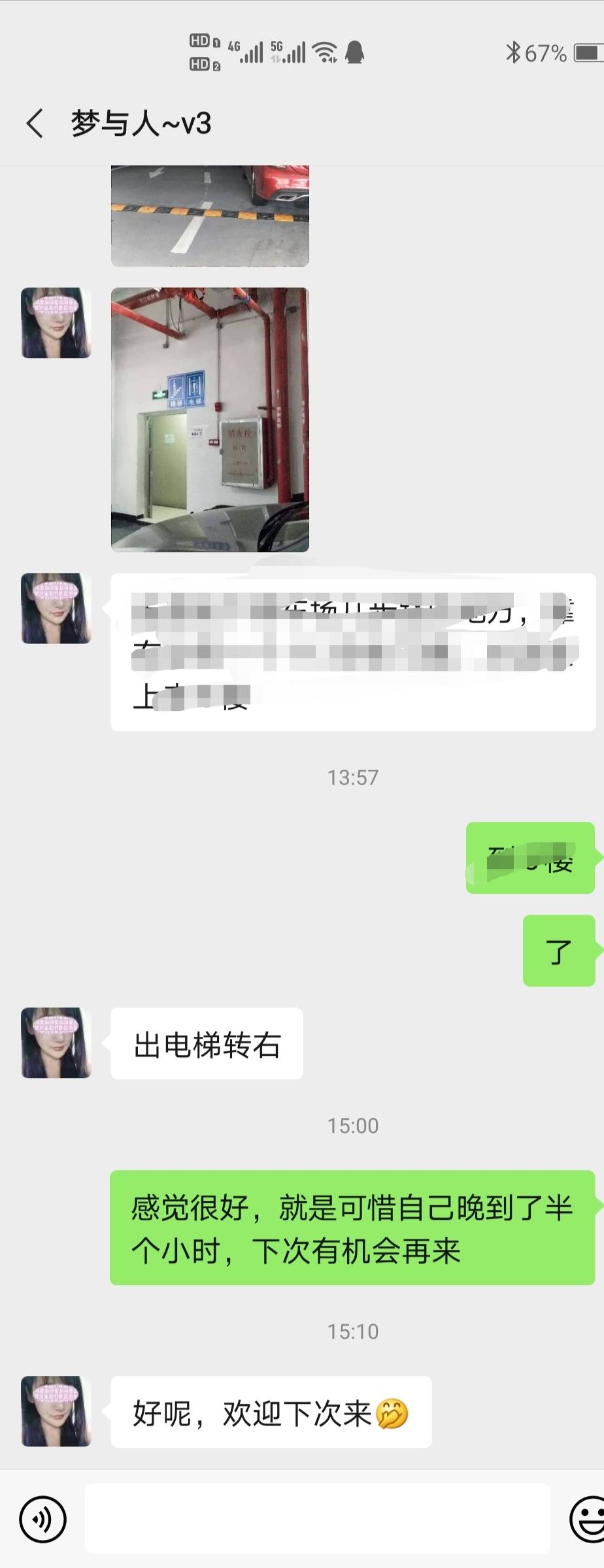The height and width of the screenshot is (1568, 604).
Task: Switch to voice message input
Action: [43, 1520]
